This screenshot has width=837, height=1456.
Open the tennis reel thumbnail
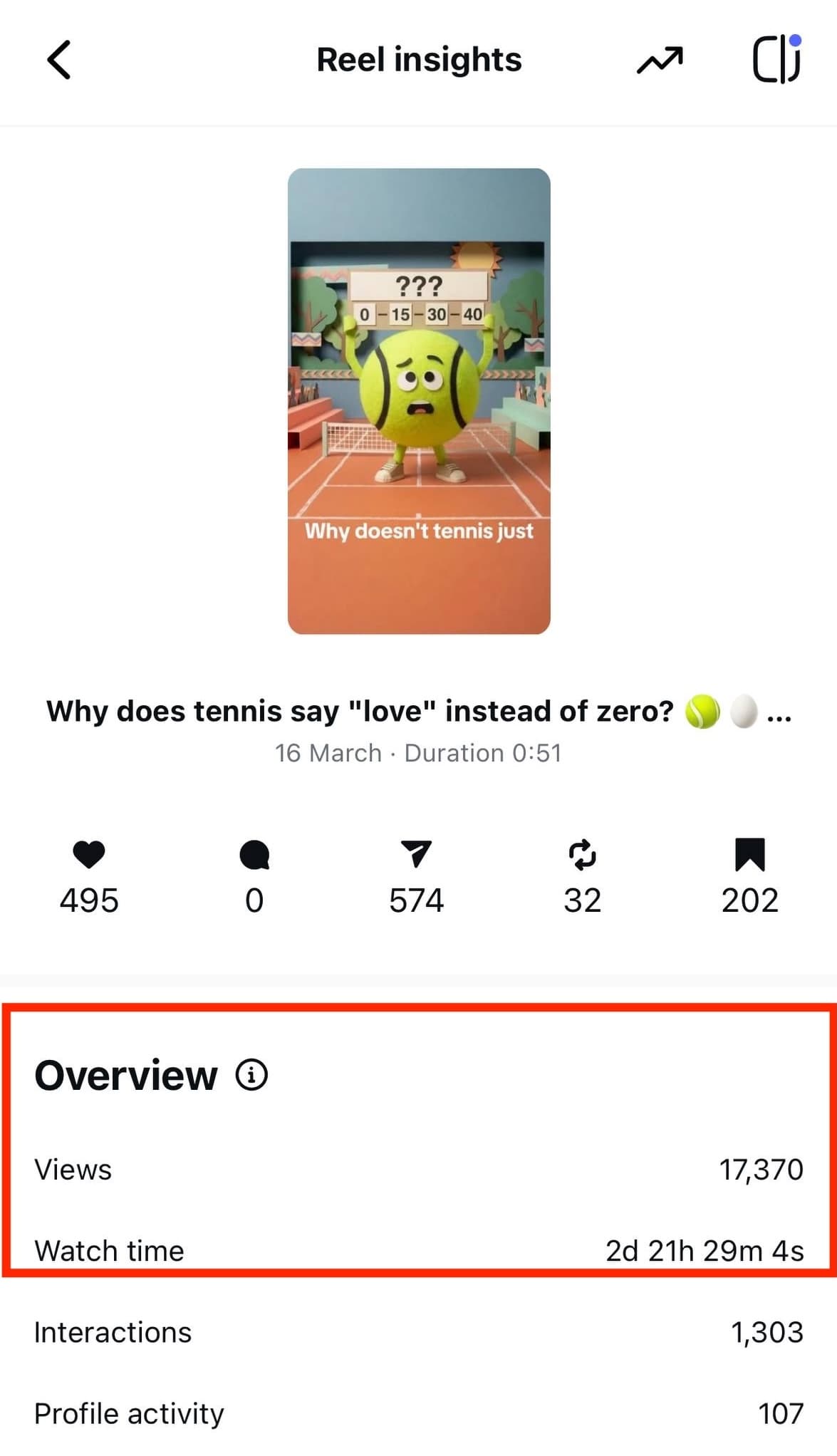(x=419, y=401)
